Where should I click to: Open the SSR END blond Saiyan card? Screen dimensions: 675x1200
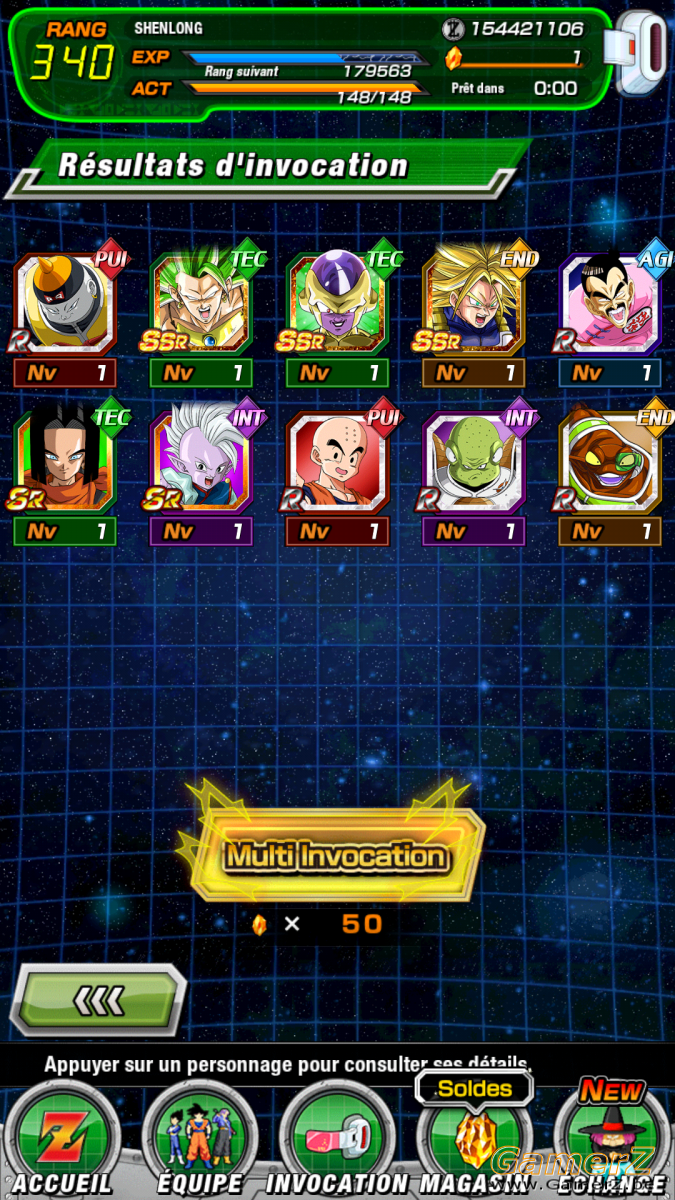tap(473, 305)
